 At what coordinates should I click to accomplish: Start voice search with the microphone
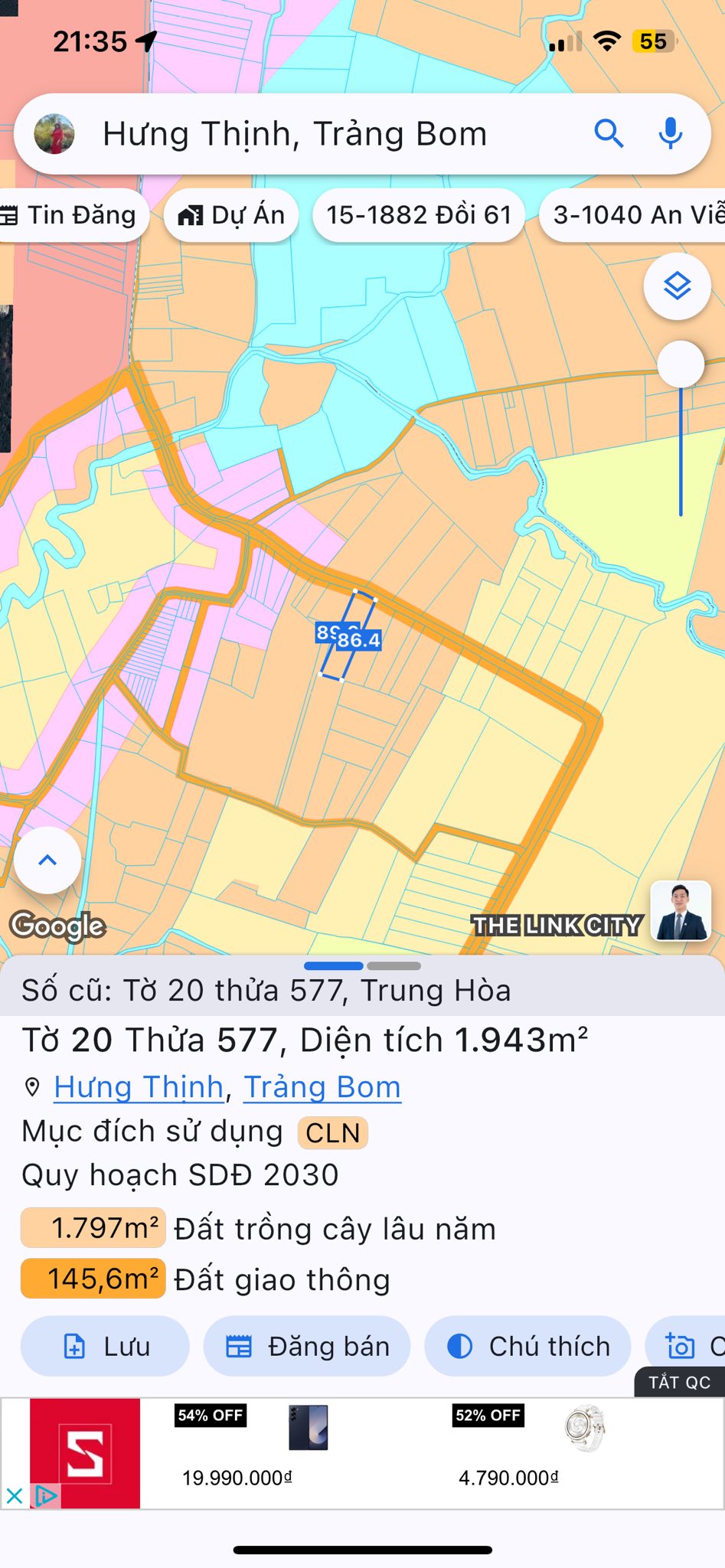670,134
